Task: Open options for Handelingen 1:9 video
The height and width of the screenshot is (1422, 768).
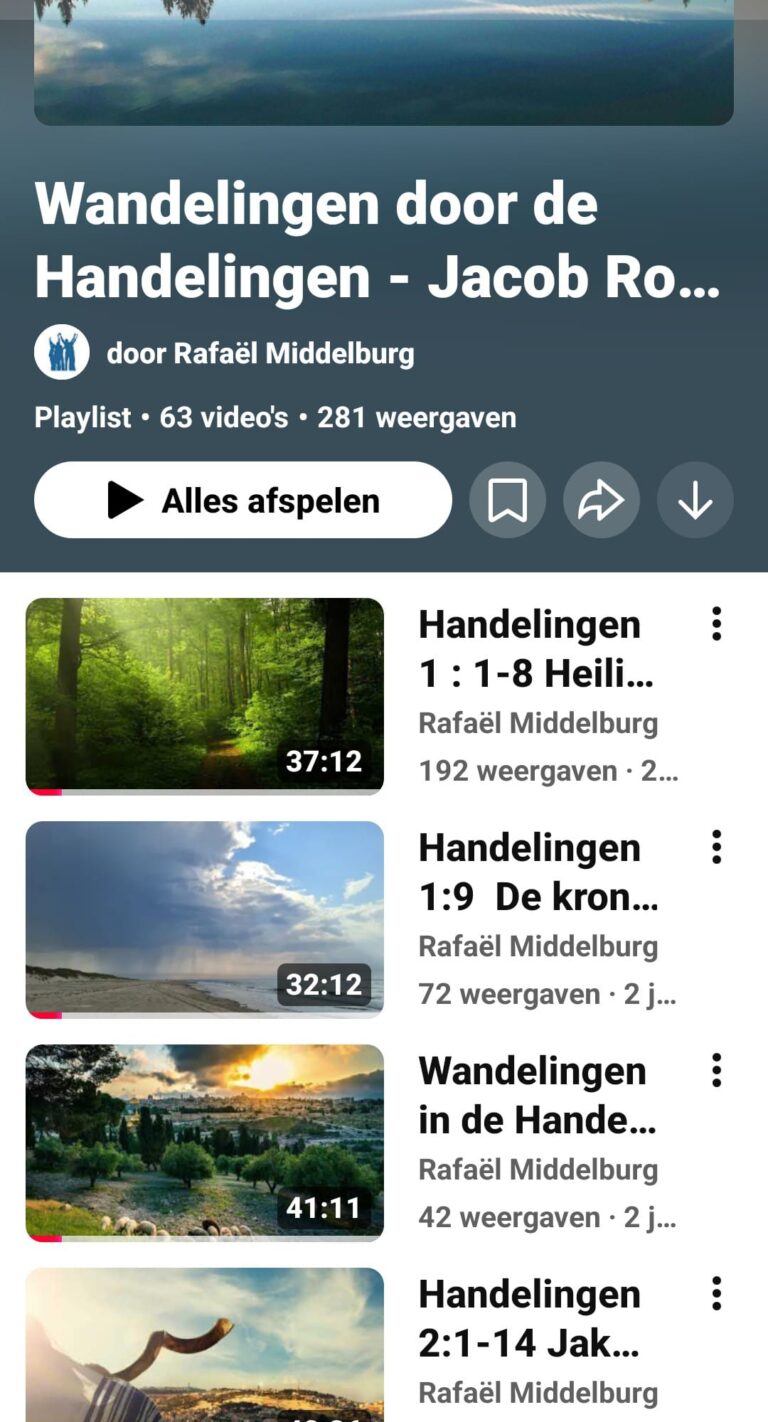Action: point(716,847)
